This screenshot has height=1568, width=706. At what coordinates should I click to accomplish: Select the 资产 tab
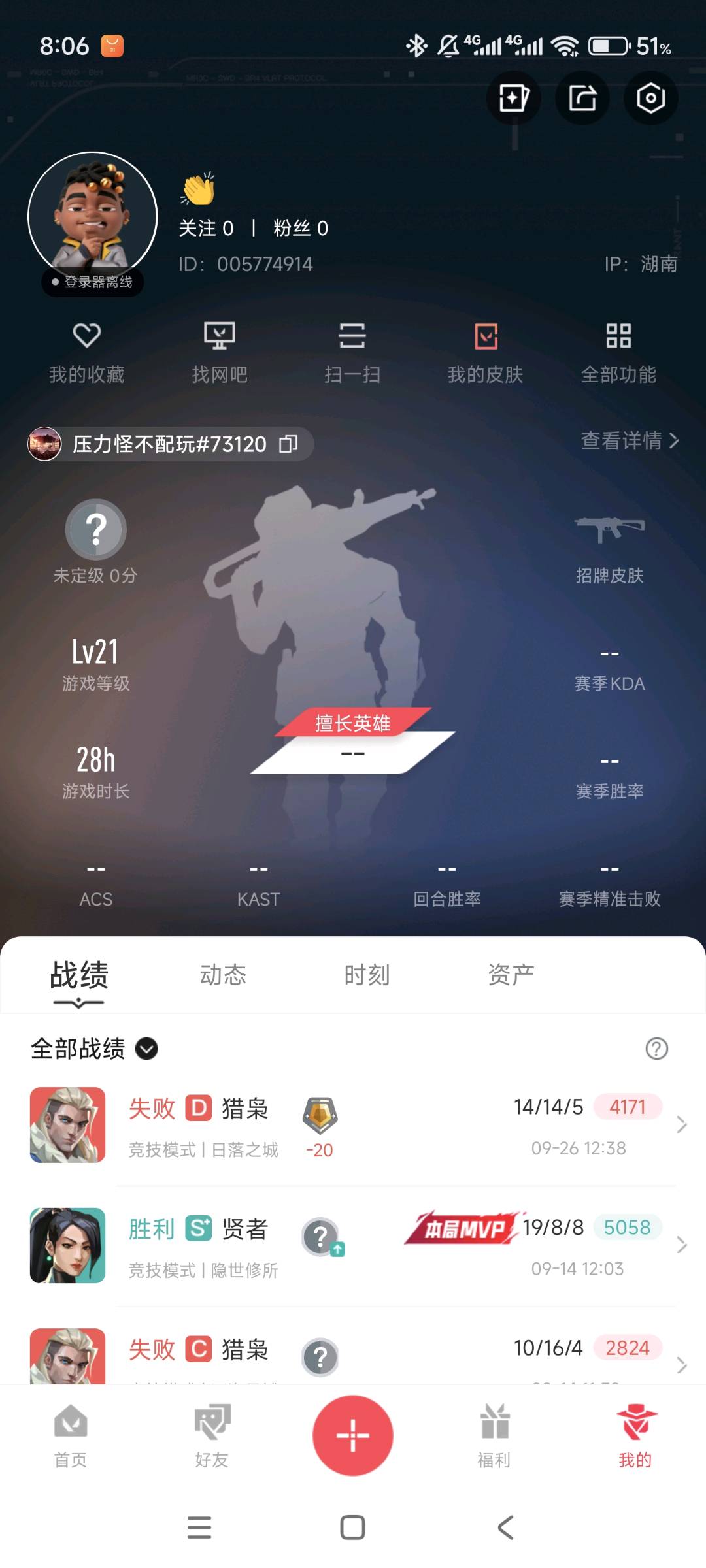[x=511, y=975]
